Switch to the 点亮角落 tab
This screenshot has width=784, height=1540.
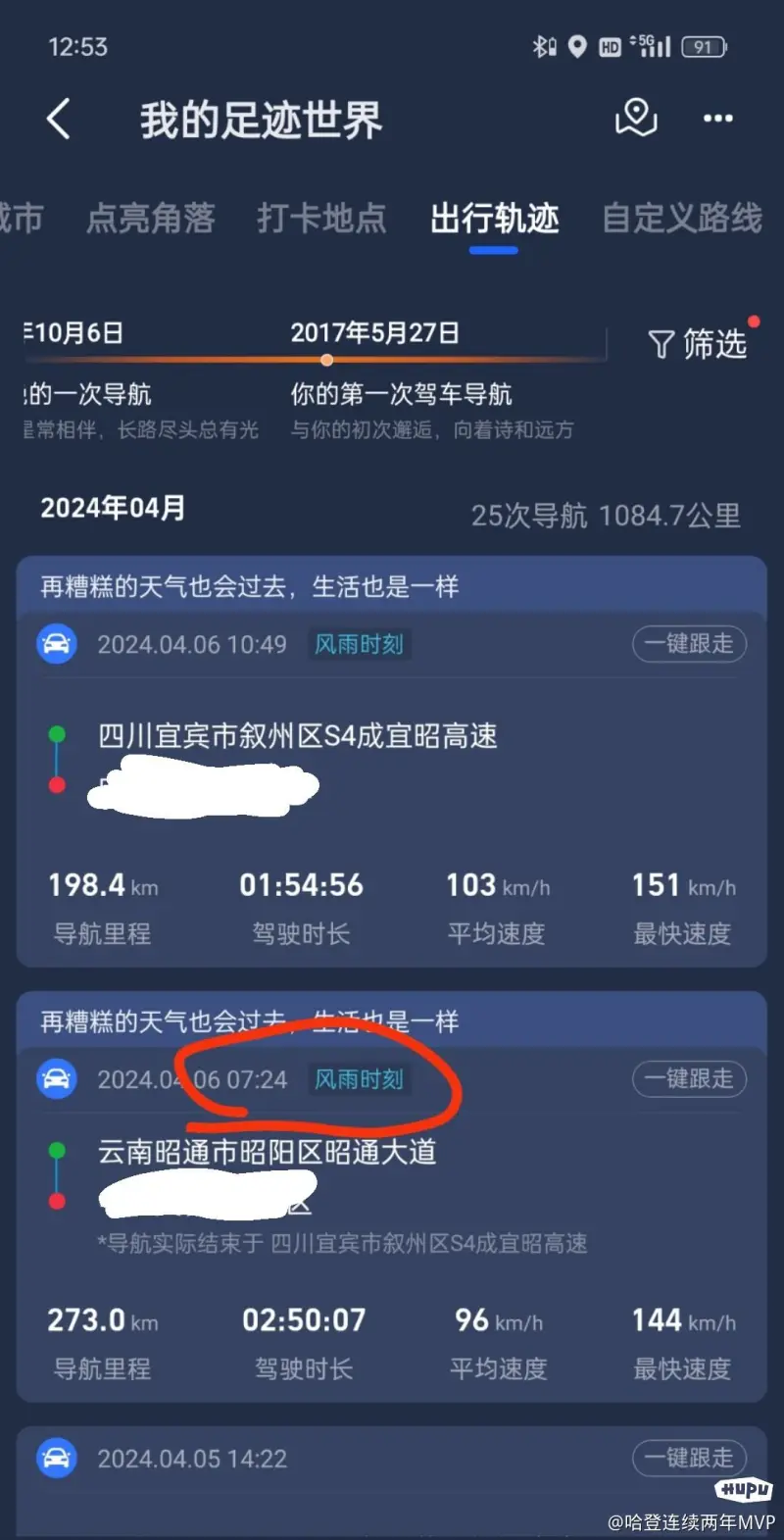pyautogui.click(x=150, y=218)
